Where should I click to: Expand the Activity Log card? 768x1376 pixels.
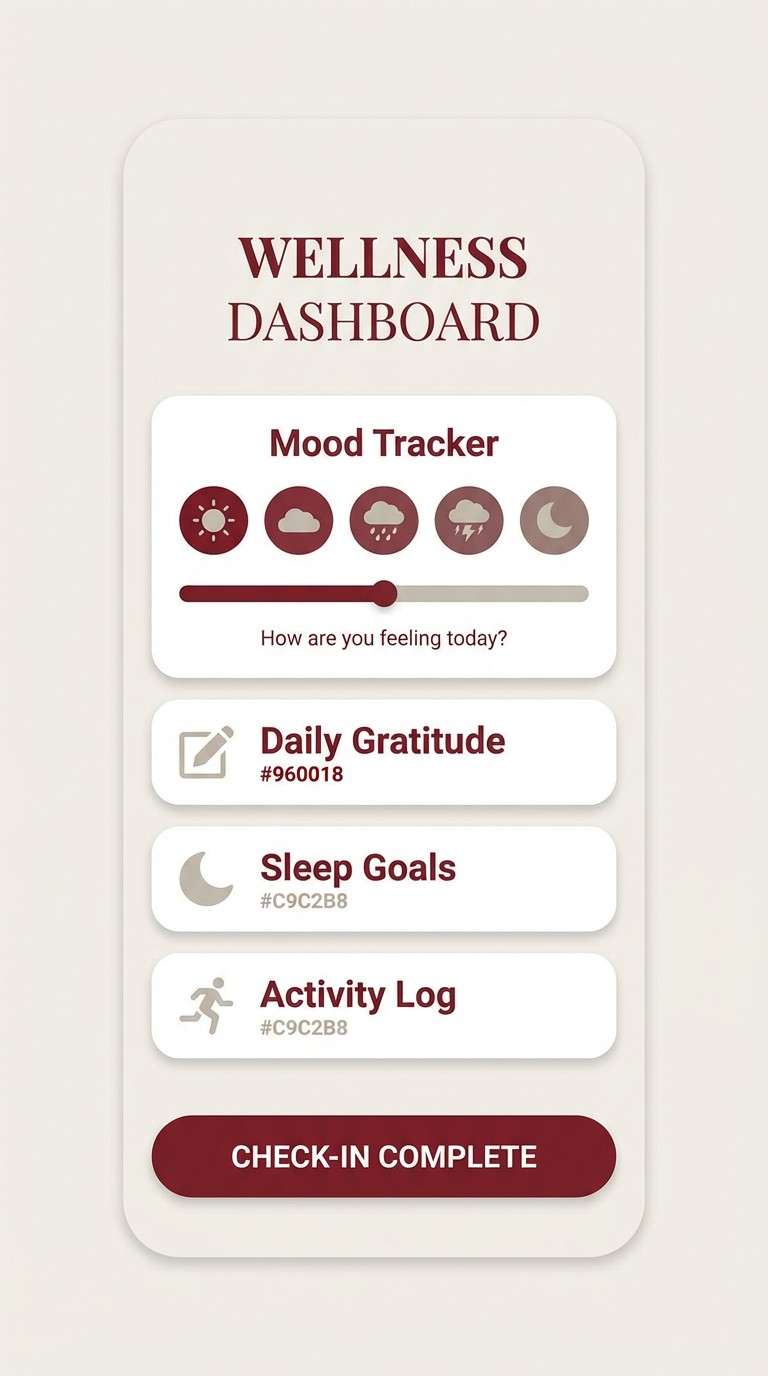[x=384, y=1004]
